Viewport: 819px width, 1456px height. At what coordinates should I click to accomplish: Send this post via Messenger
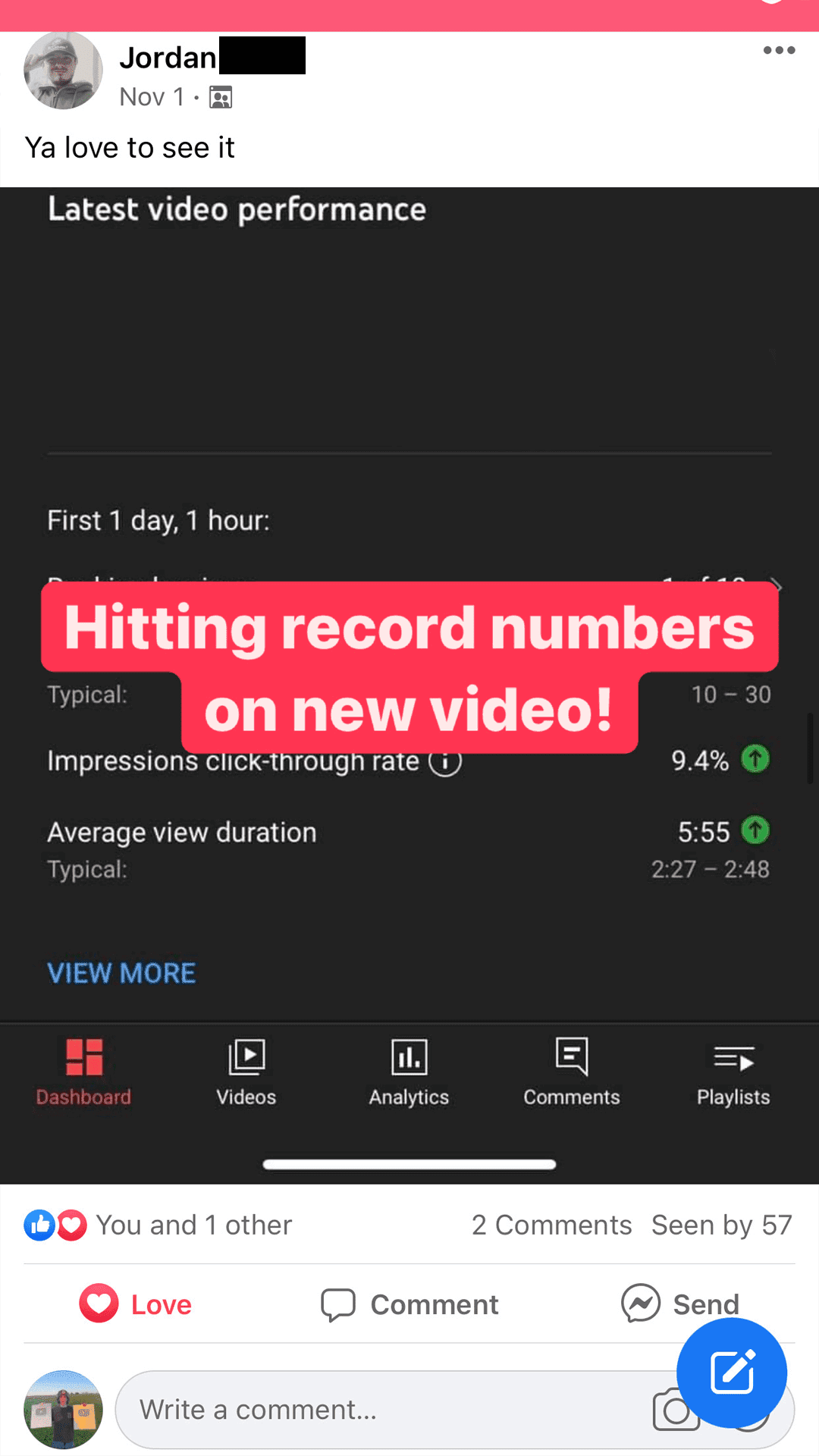680,1304
